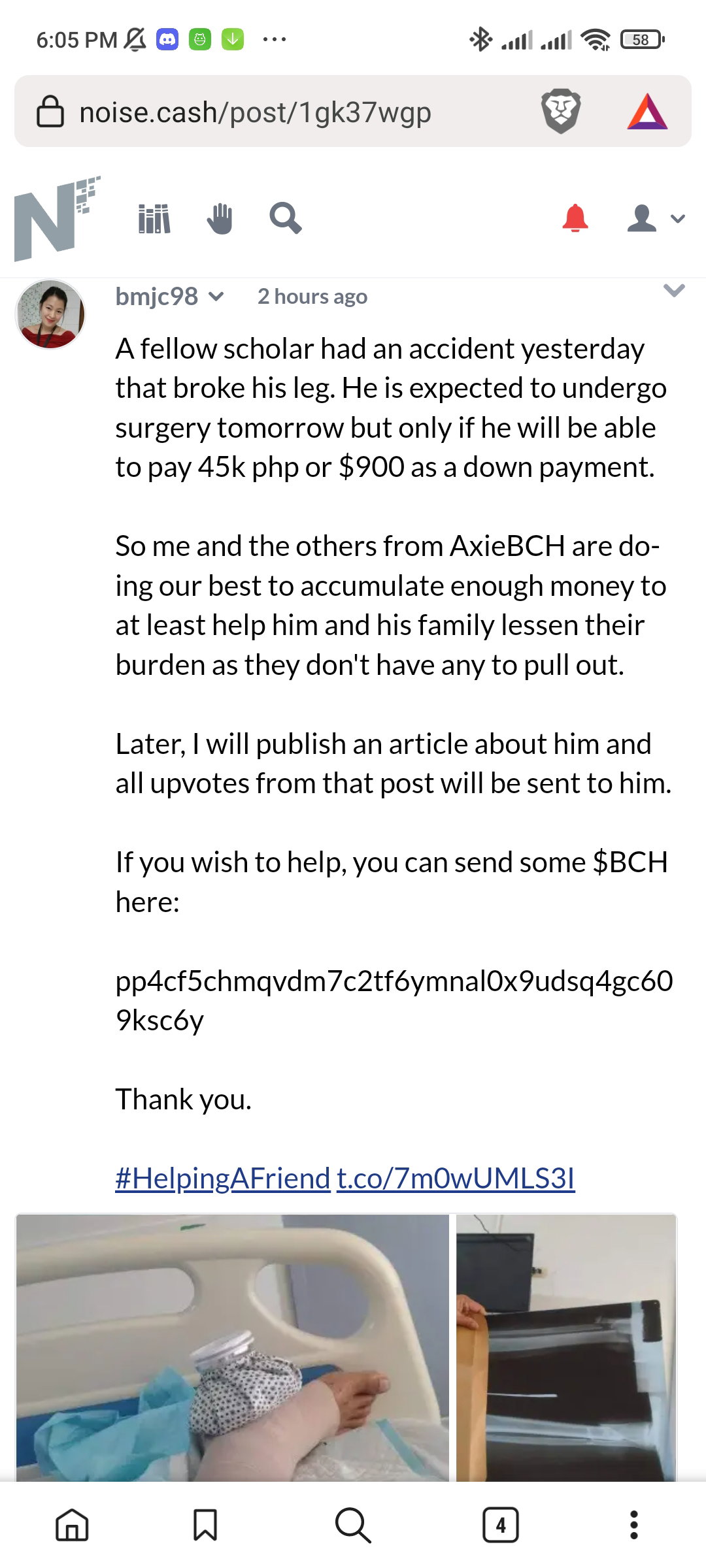Open the 2 hours ago timestamp
The height and width of the screenshot is (1568, 706).
(x=312, y=297)
